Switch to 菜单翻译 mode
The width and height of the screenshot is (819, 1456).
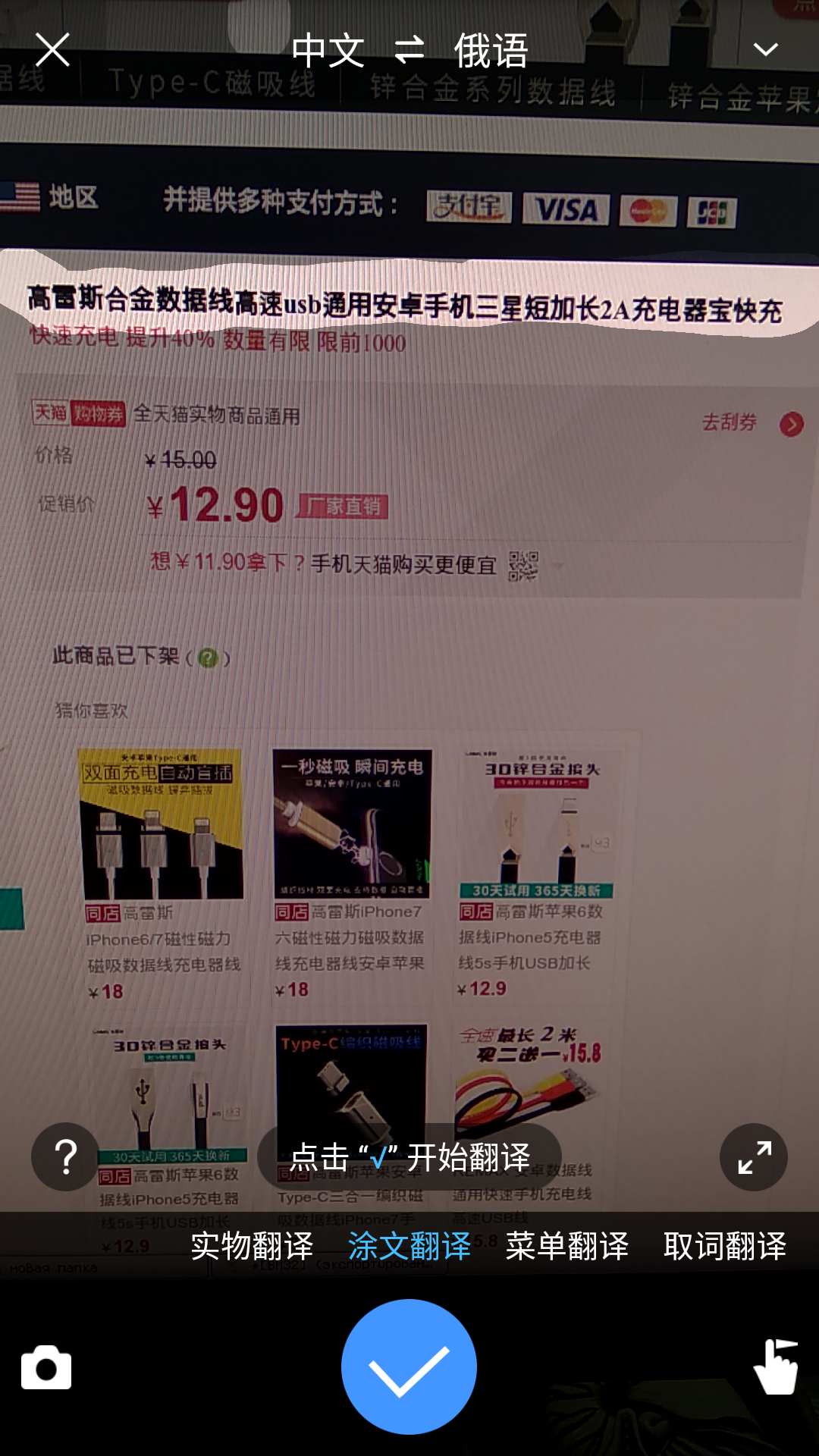[567, 1246]
